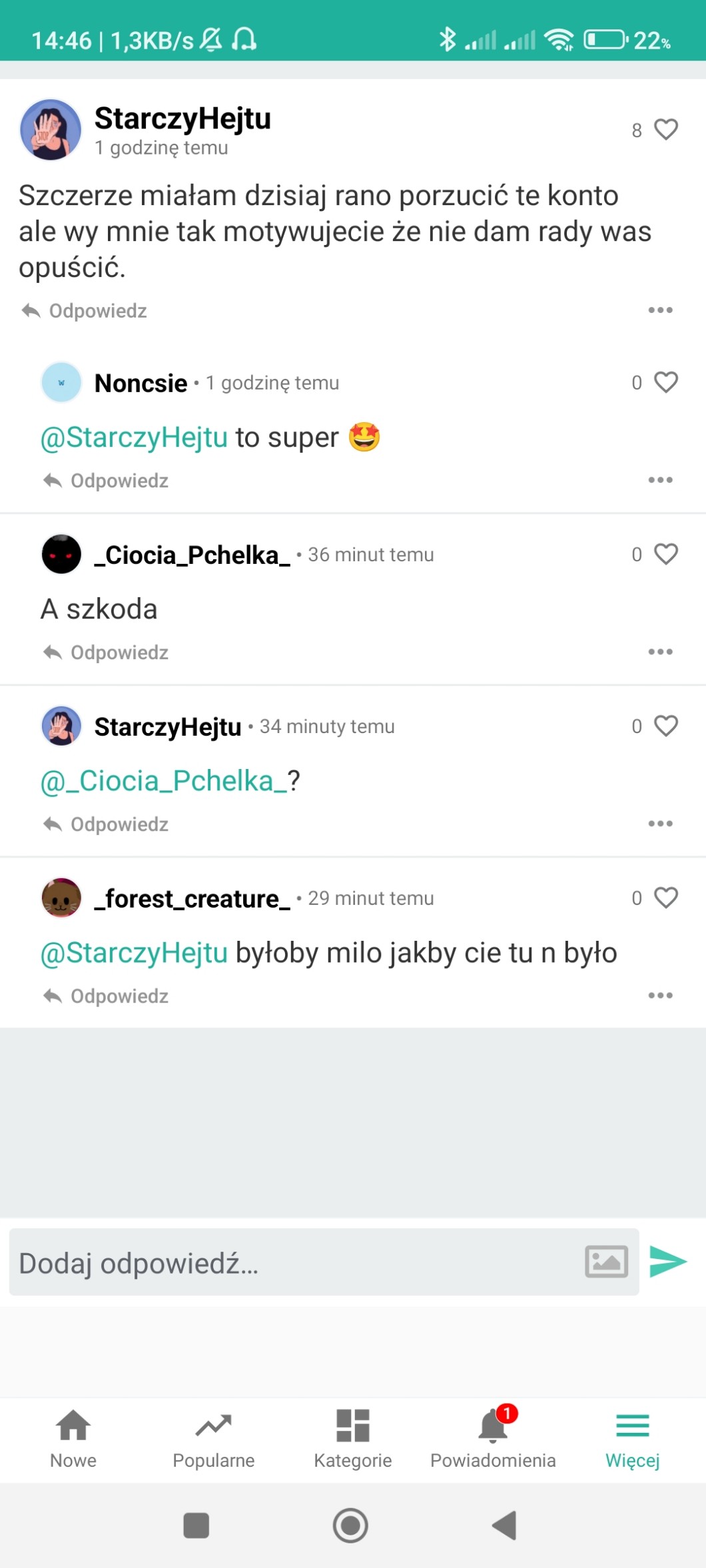Open the overflow menu on StarczyHejtu's main post
Viewport: 706px width, 1568px height.
pyautogui.click(x=660, y=310)
